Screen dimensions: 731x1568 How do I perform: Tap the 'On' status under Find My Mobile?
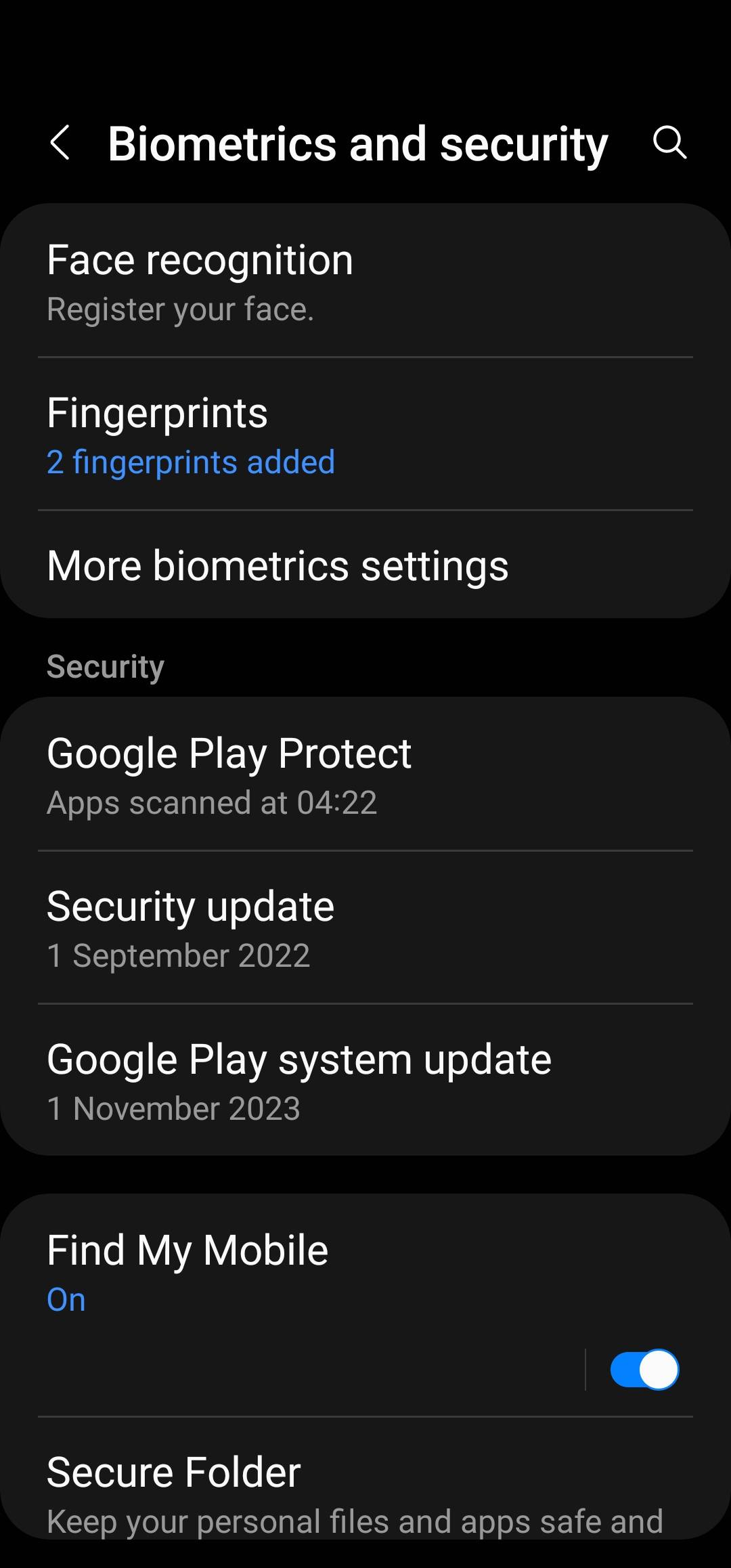65,1299
